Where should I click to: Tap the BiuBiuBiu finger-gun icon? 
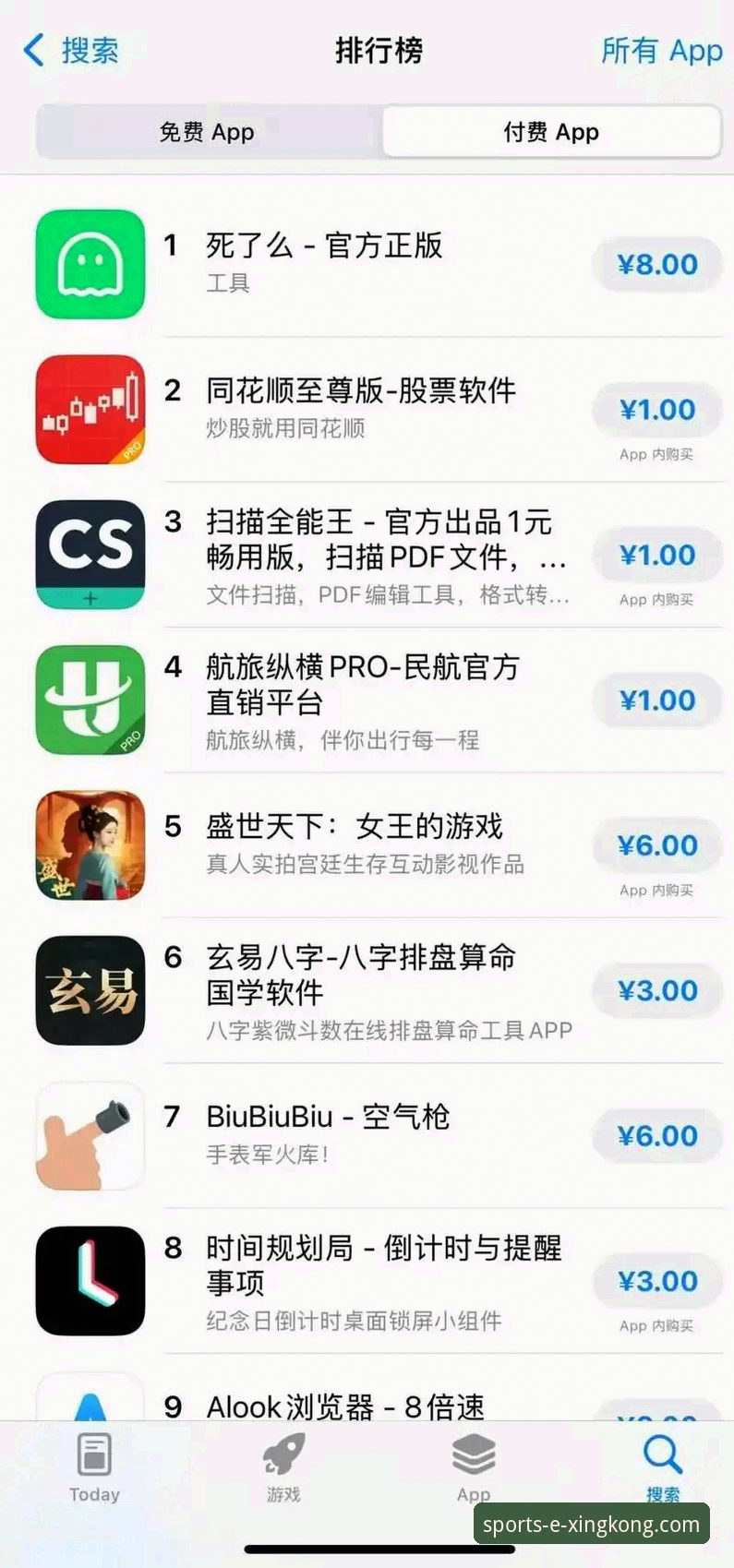[x=90, y=1136]
